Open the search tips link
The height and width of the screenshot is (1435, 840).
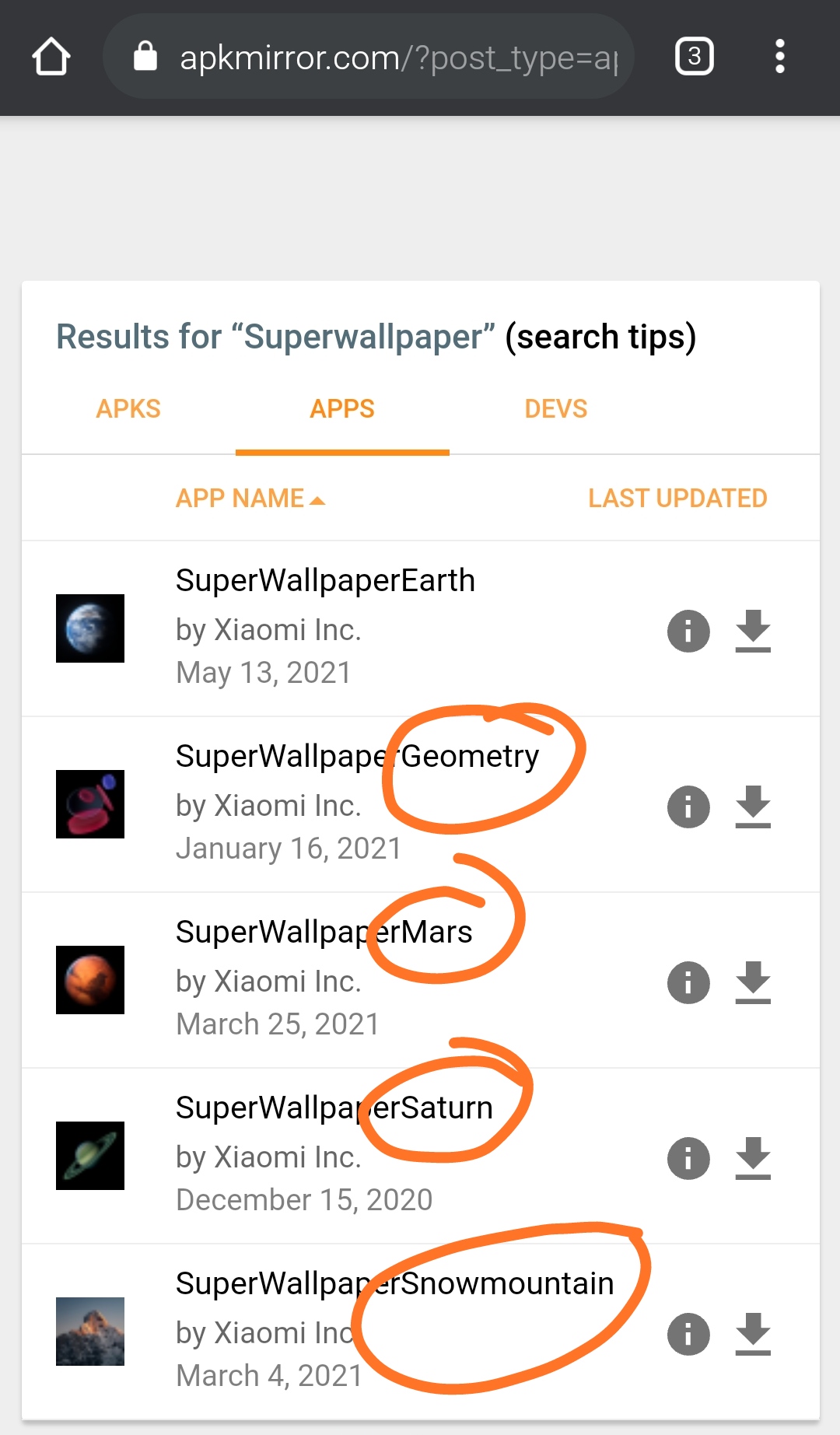coord(600,338)
